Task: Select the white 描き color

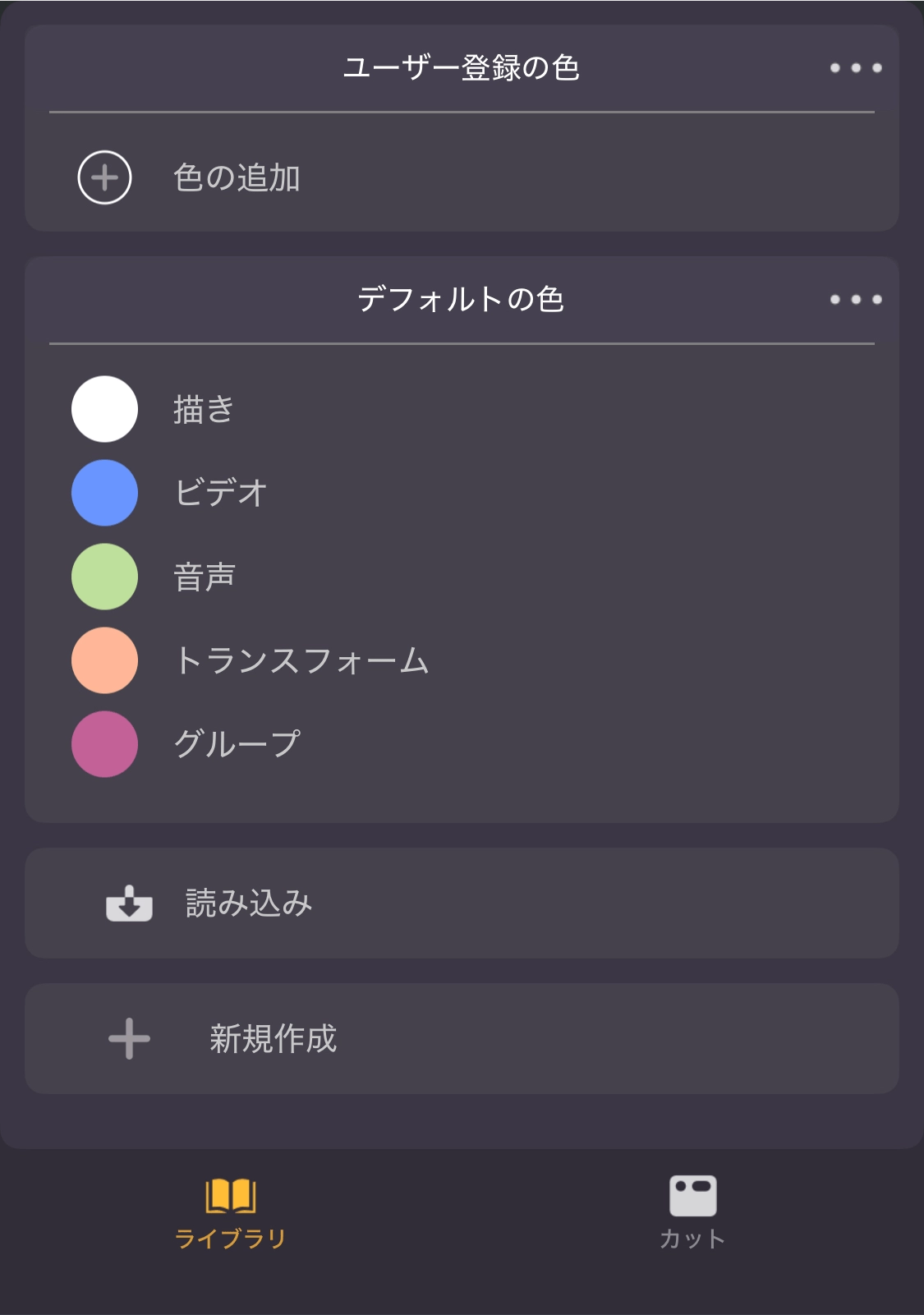Action: (105, 409)
